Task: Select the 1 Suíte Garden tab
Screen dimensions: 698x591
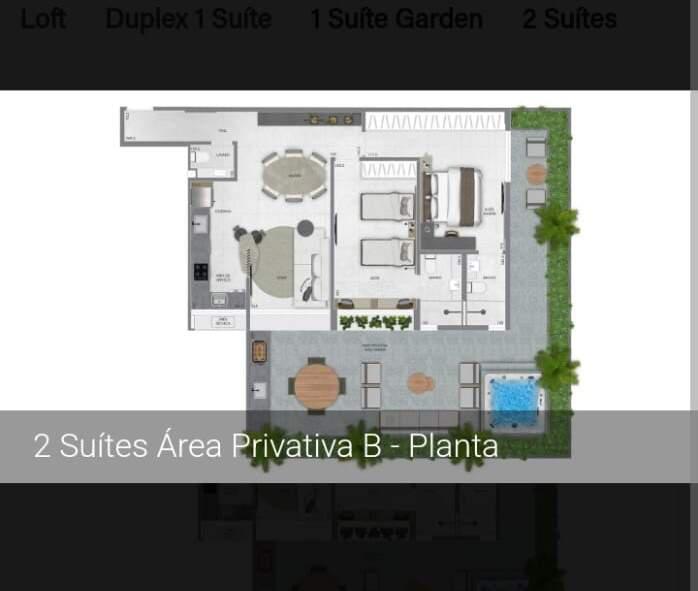Action: click(396, 19)
